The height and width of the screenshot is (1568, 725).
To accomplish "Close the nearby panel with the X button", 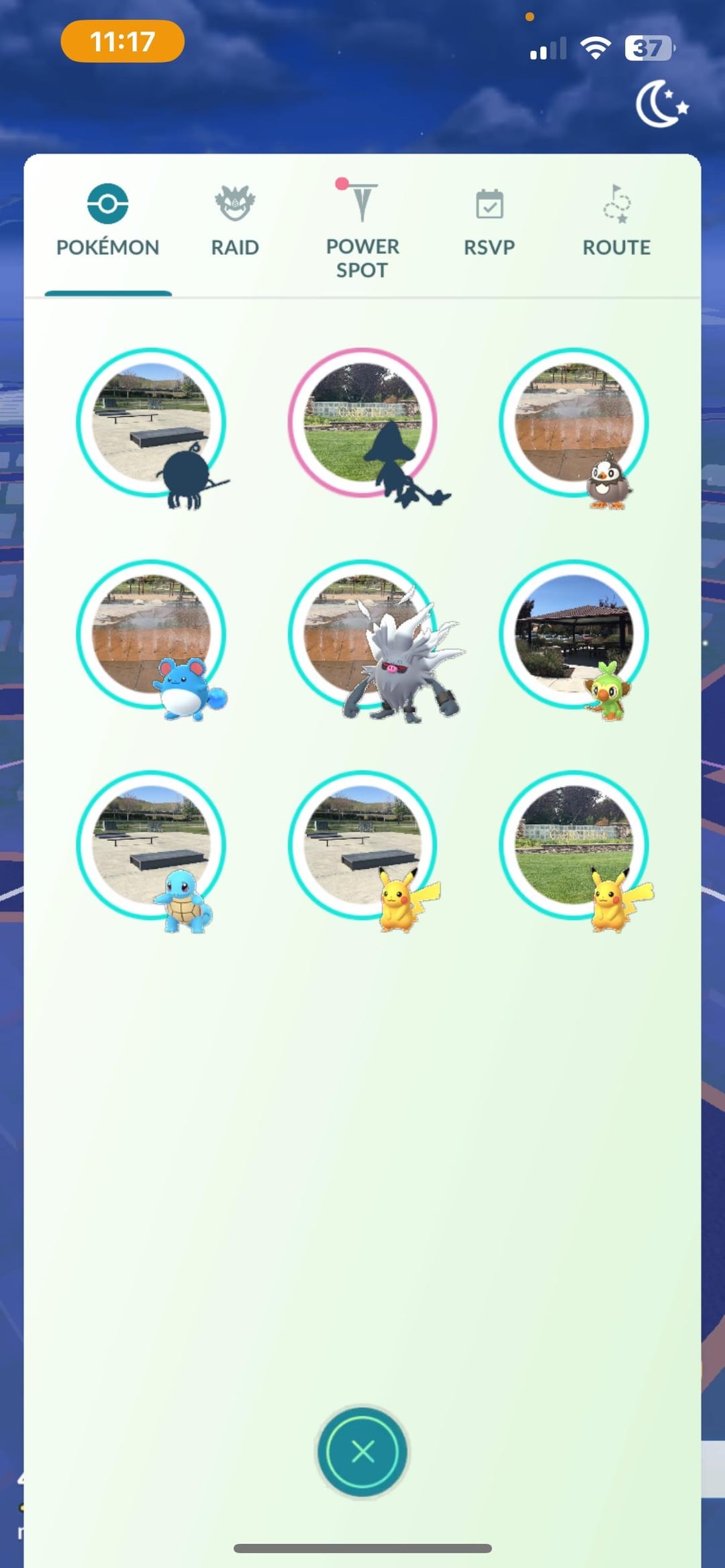I will coord(362,1451).
